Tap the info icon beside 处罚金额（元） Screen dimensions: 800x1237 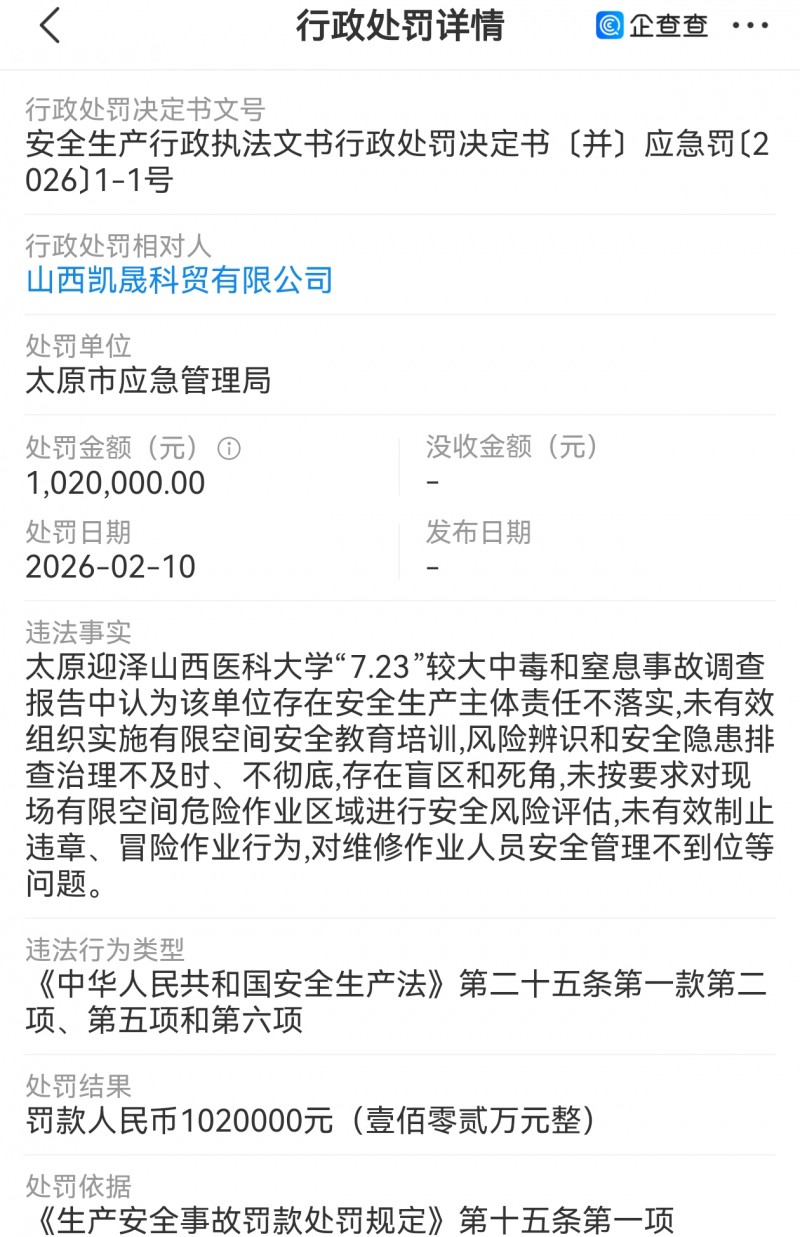click(231, 449)
